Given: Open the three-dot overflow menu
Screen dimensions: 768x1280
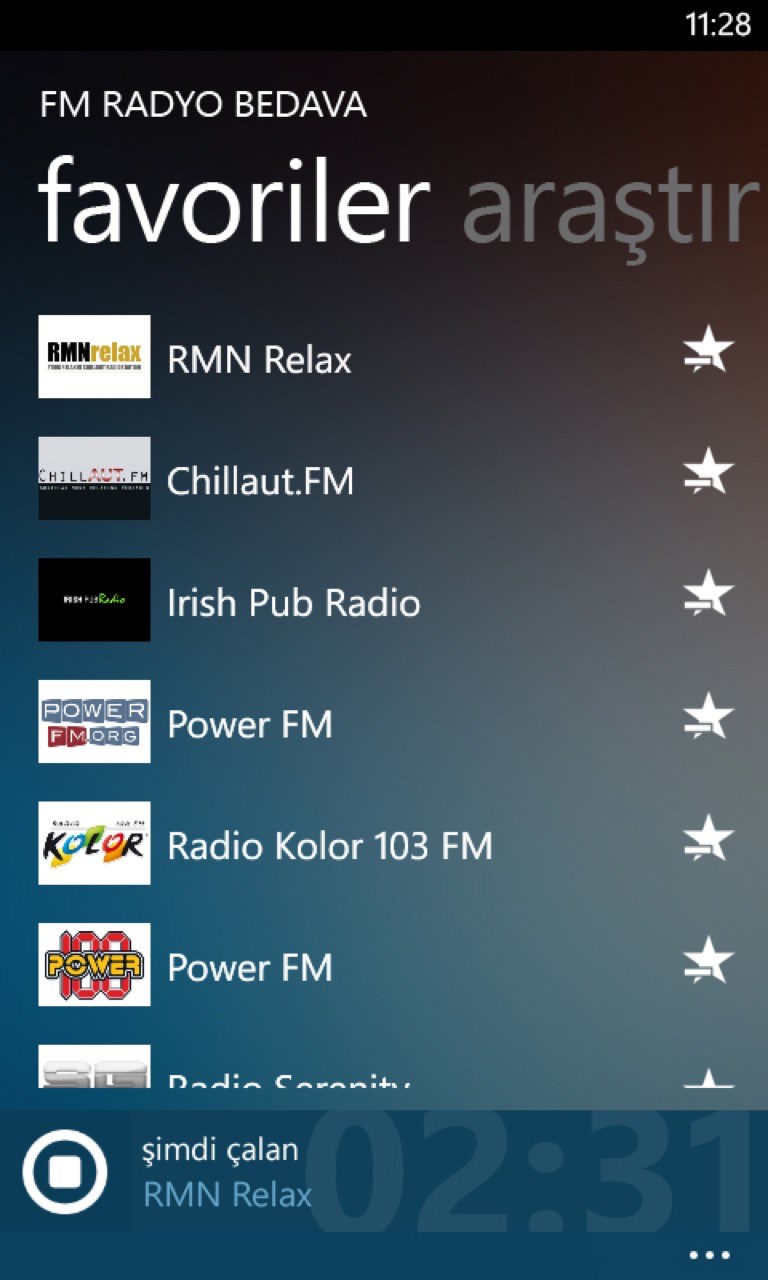Looking at the screenshot, I should click(x=710, y=1255).
